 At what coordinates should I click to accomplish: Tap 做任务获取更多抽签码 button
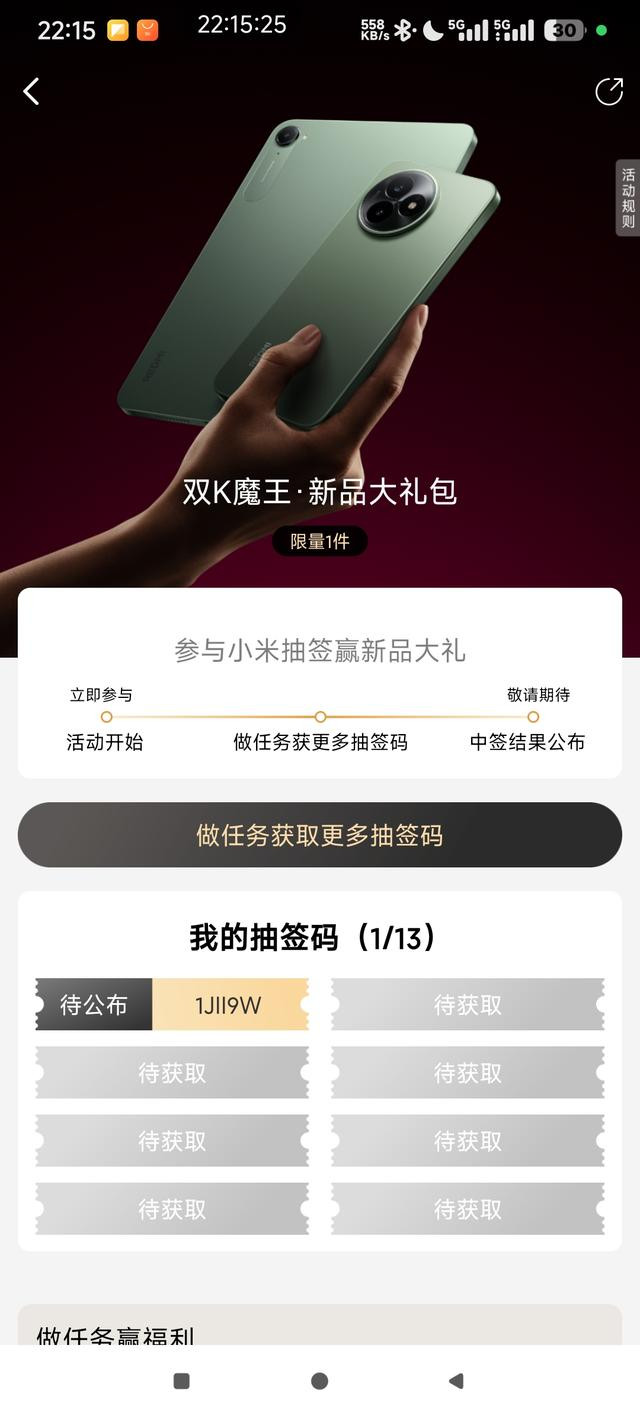pos(320,835)
